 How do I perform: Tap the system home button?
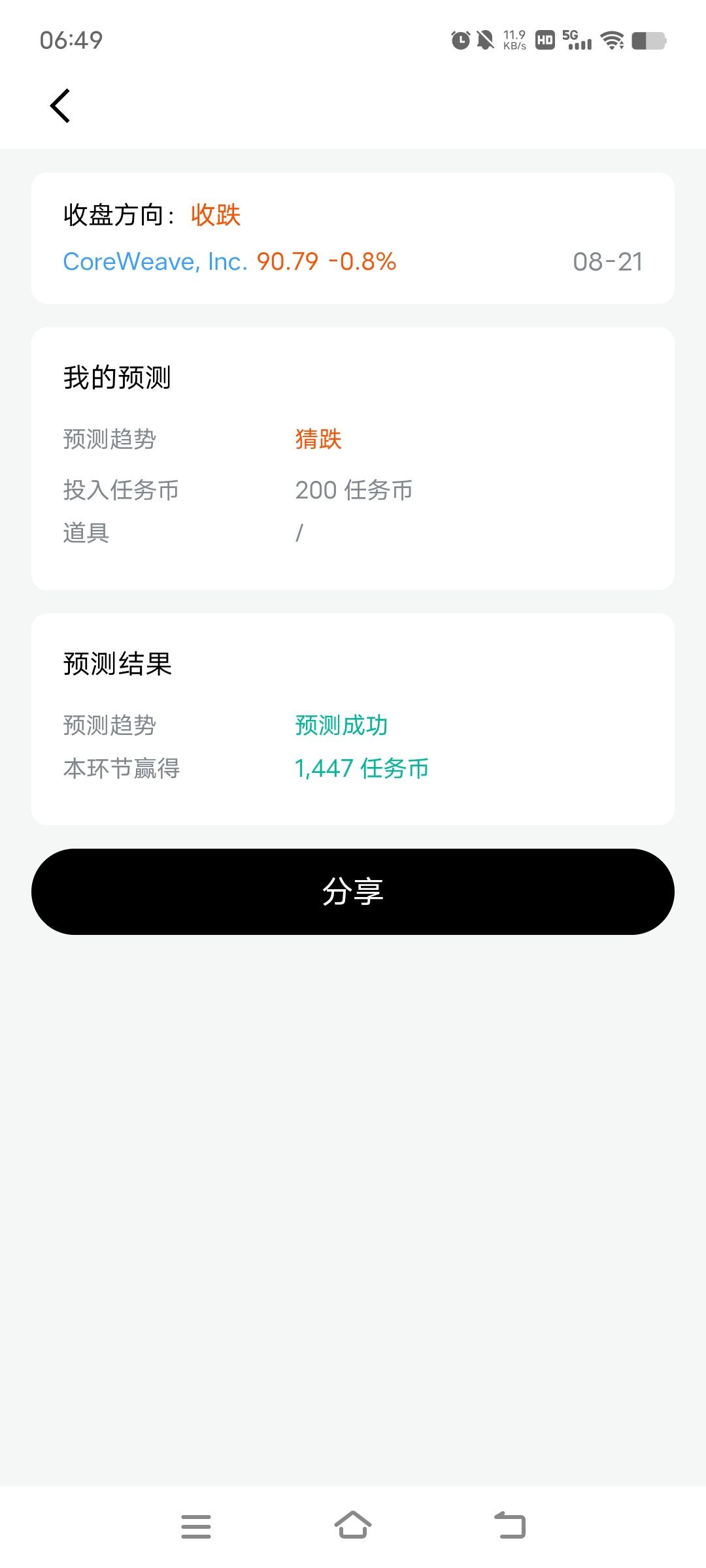click(x=353, y=1526)
